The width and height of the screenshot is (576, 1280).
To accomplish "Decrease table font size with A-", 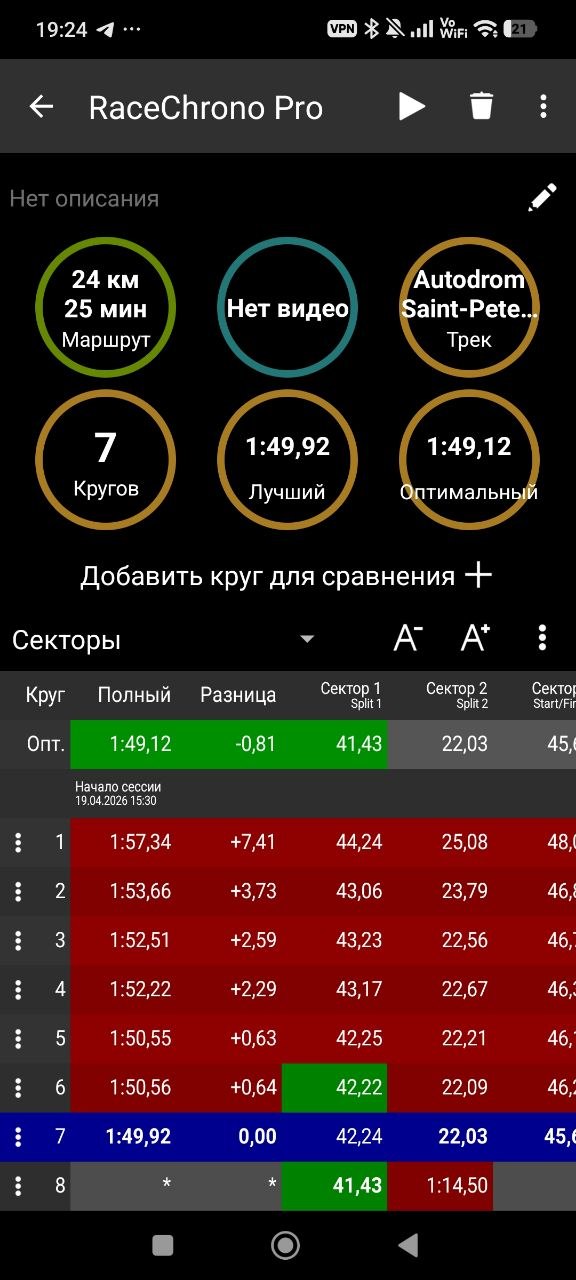I will tap(408, 638).
